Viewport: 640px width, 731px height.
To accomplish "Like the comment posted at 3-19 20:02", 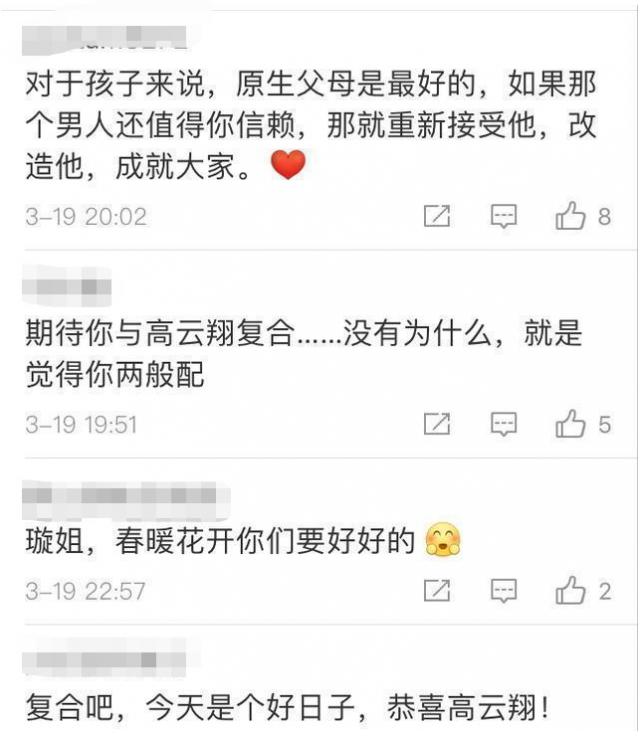I will pos(571,216).
